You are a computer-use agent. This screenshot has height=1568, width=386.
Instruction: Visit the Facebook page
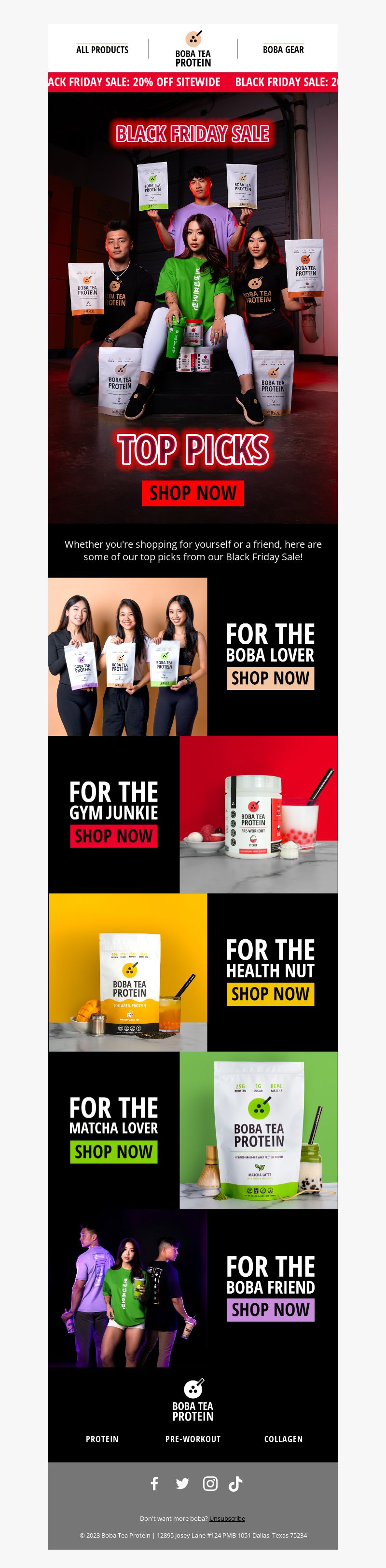tap(155, 1484)
